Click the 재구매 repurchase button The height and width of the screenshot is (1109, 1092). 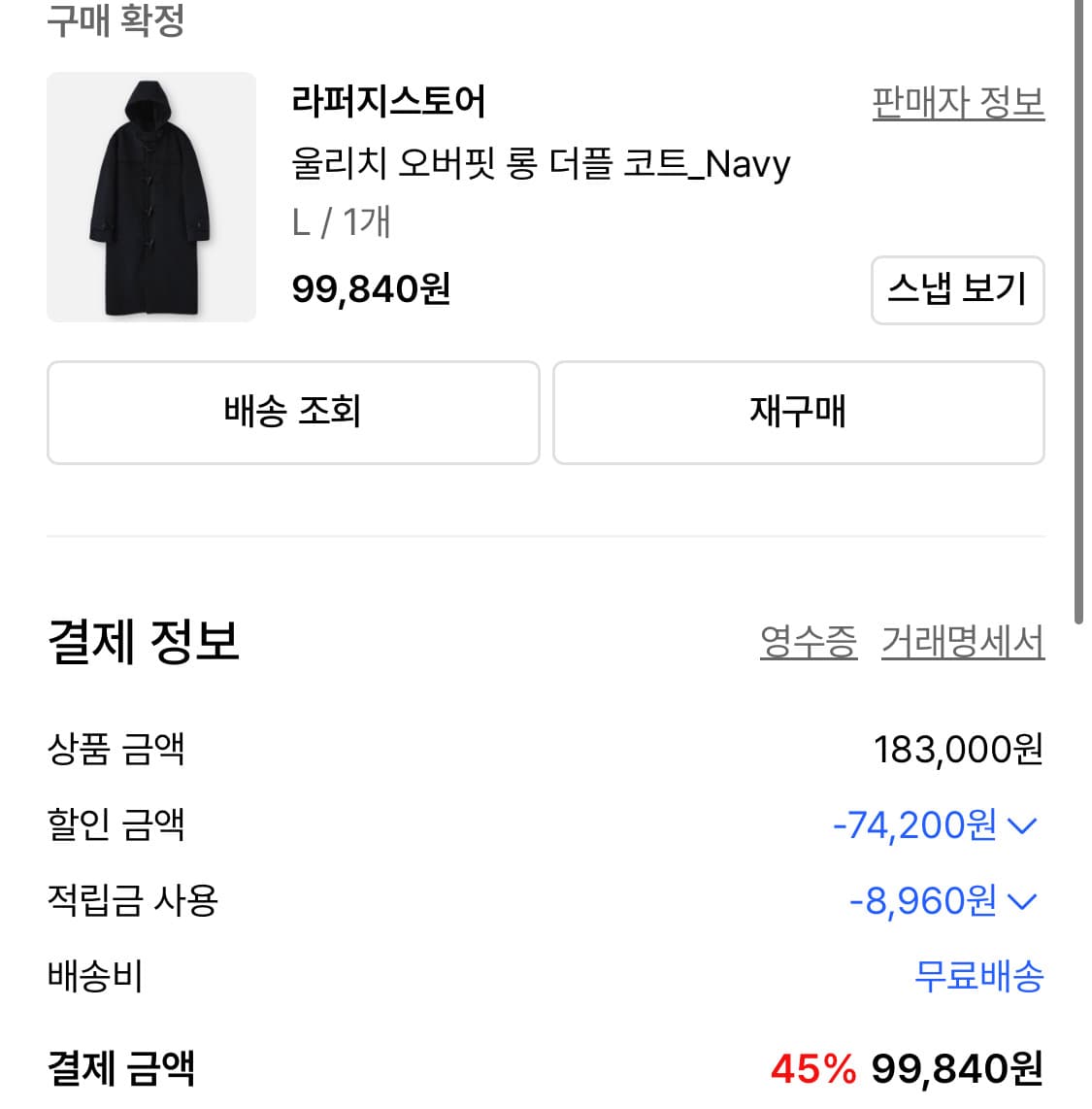[x=798, y=412]
